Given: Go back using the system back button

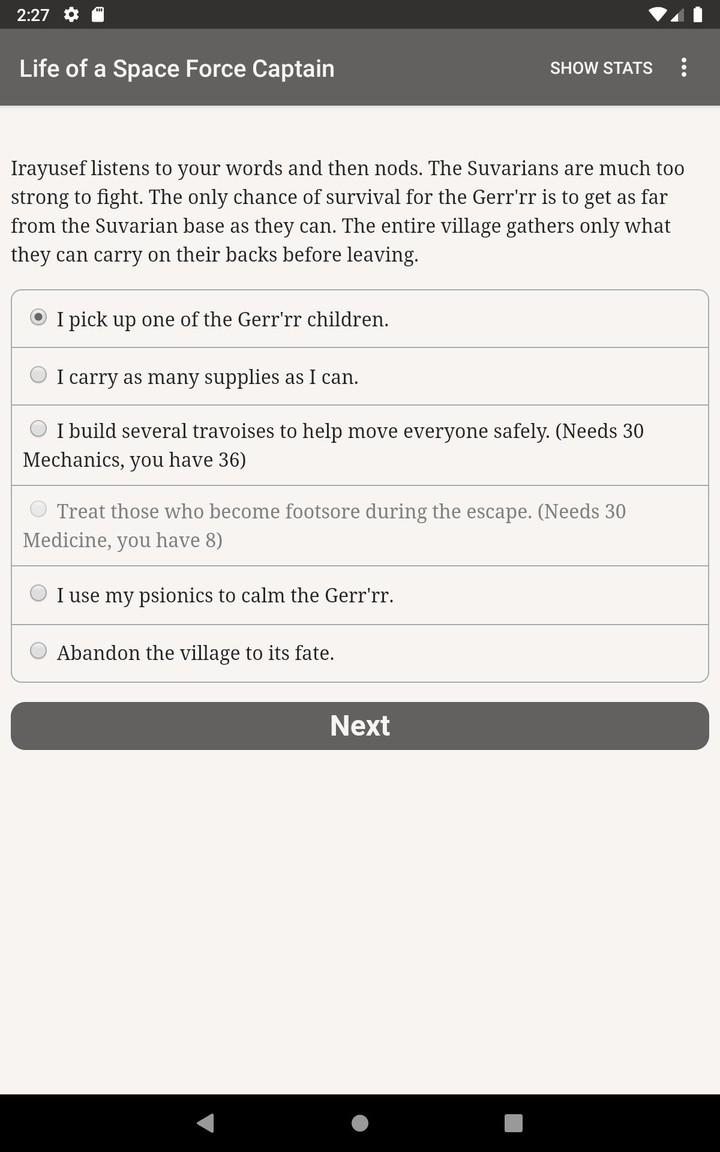Looking at the screenshot, I should click(x=206, y=1123).
